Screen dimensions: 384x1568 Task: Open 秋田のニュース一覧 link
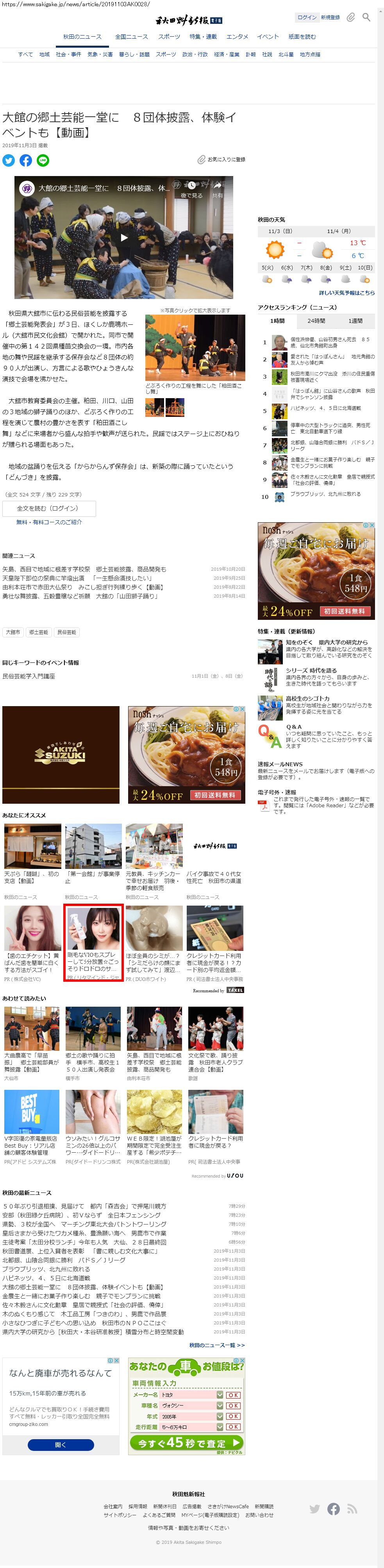(x=216, y=1345)
